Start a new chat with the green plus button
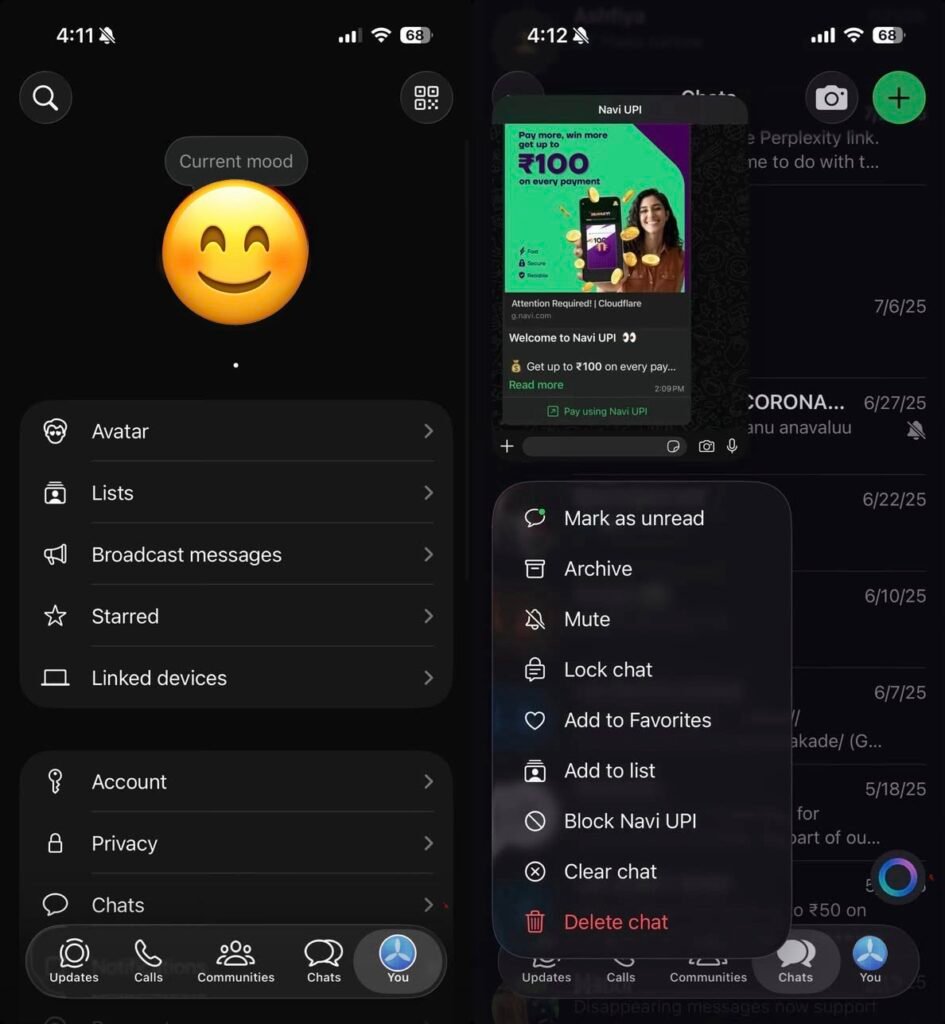 pos(898,98)
